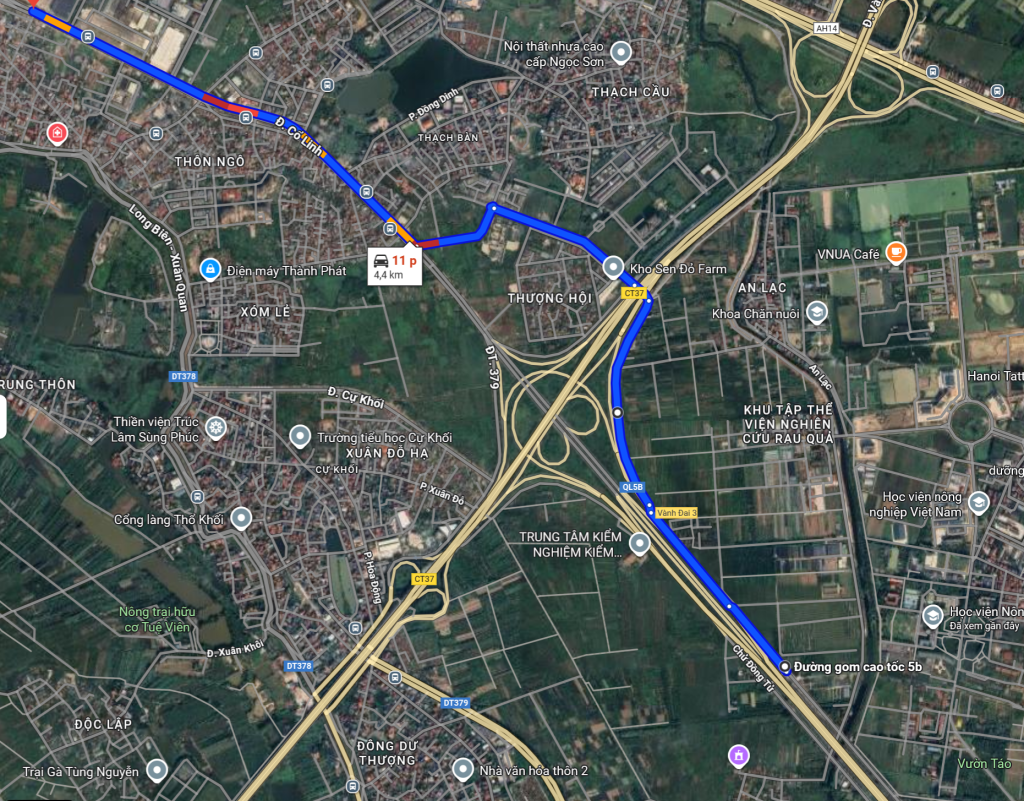1024x801 pixels.
Task: Open the Nhà văn hóa thôn 2 marker
Action: point(462,769)
